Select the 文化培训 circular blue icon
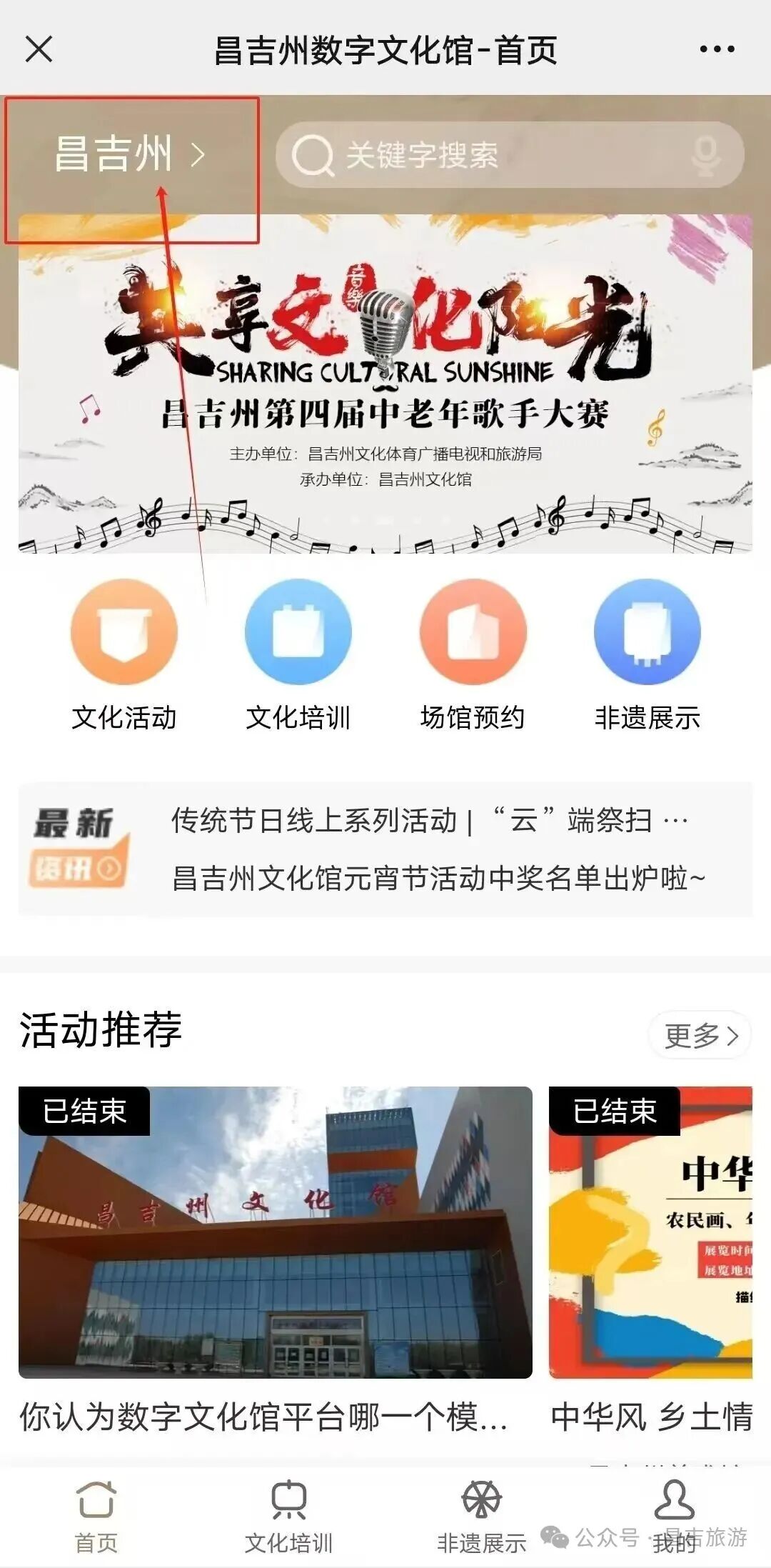This screenshot has width=771, height=1568. [x=300, y=632]
